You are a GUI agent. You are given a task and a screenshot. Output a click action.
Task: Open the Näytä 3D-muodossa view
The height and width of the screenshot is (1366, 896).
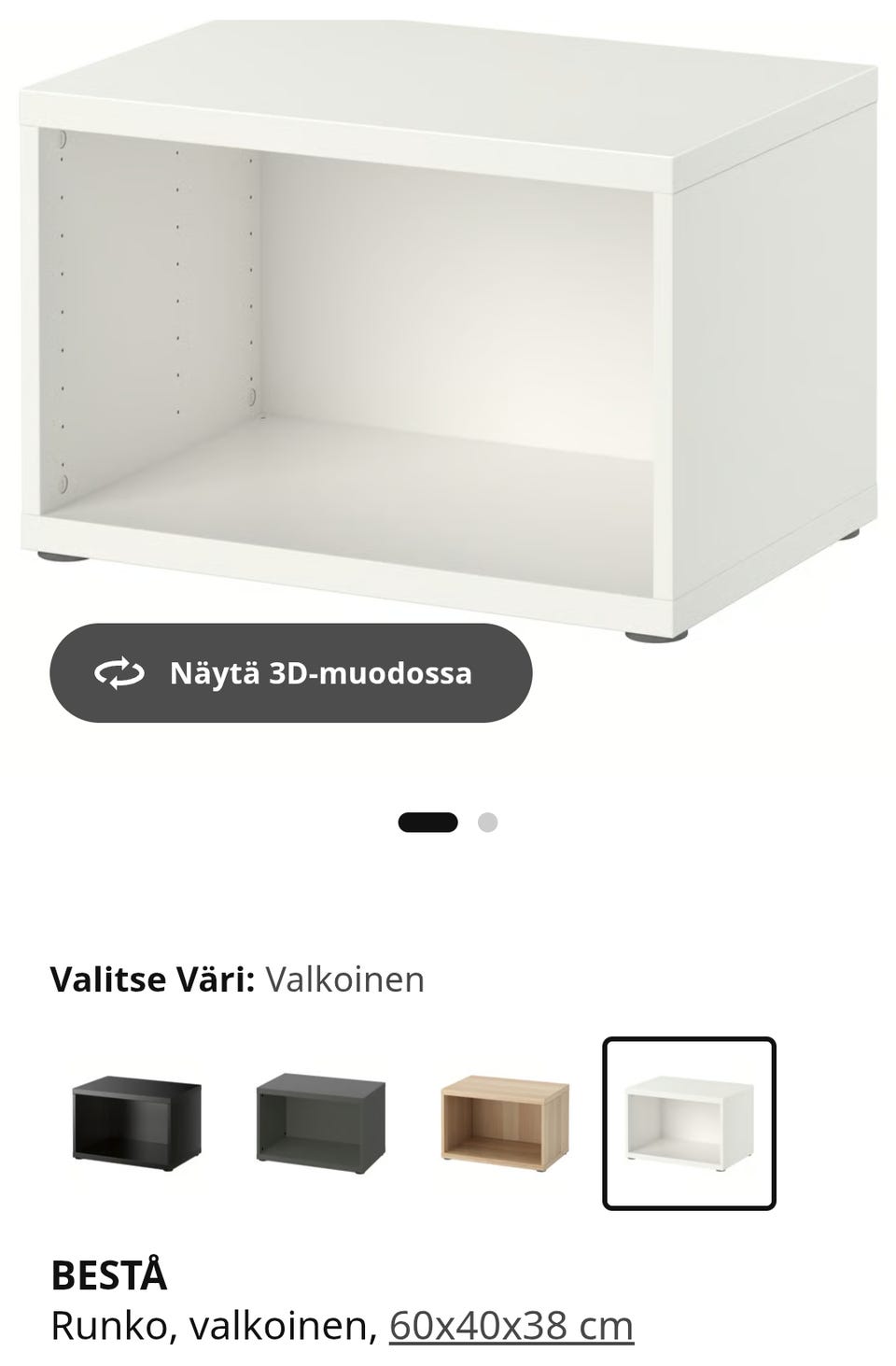tap(290, 673)
